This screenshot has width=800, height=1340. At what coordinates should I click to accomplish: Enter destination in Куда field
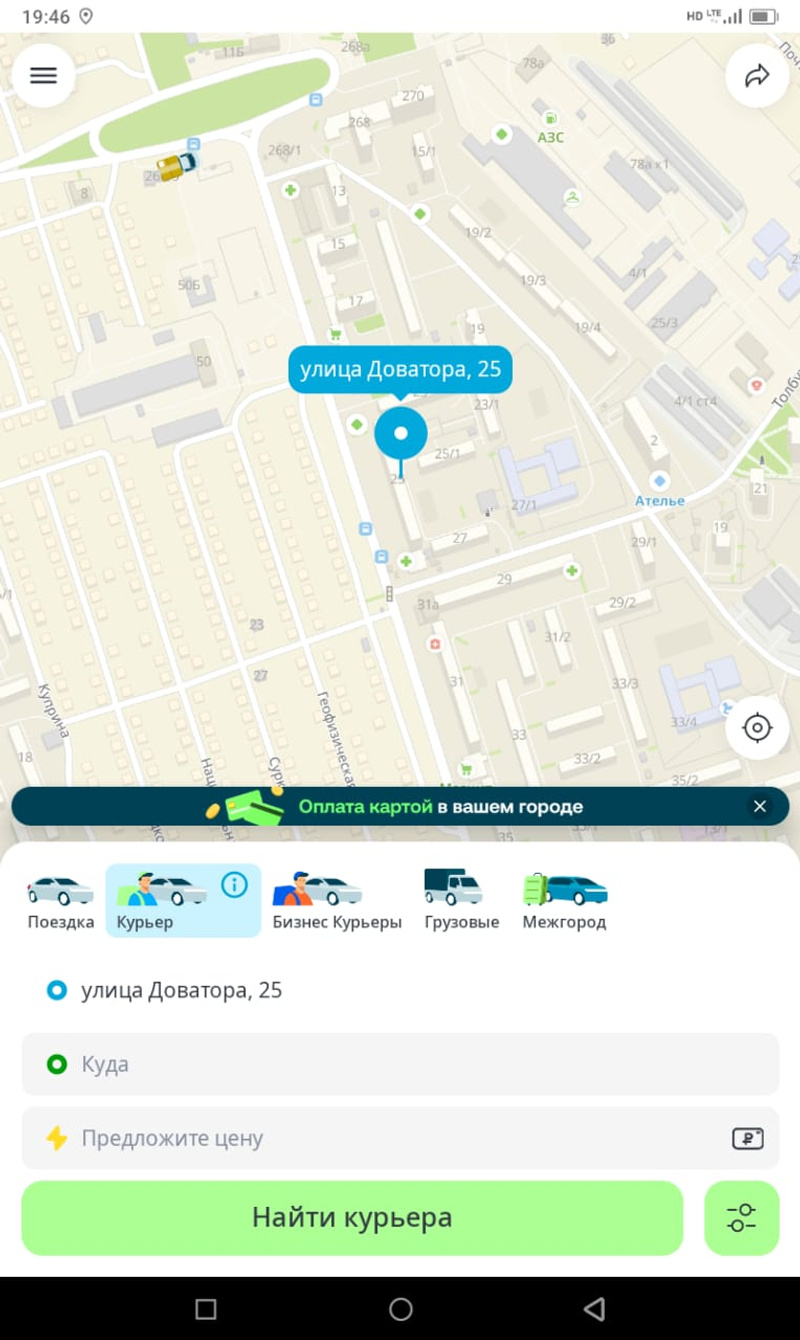(400, 1064)
